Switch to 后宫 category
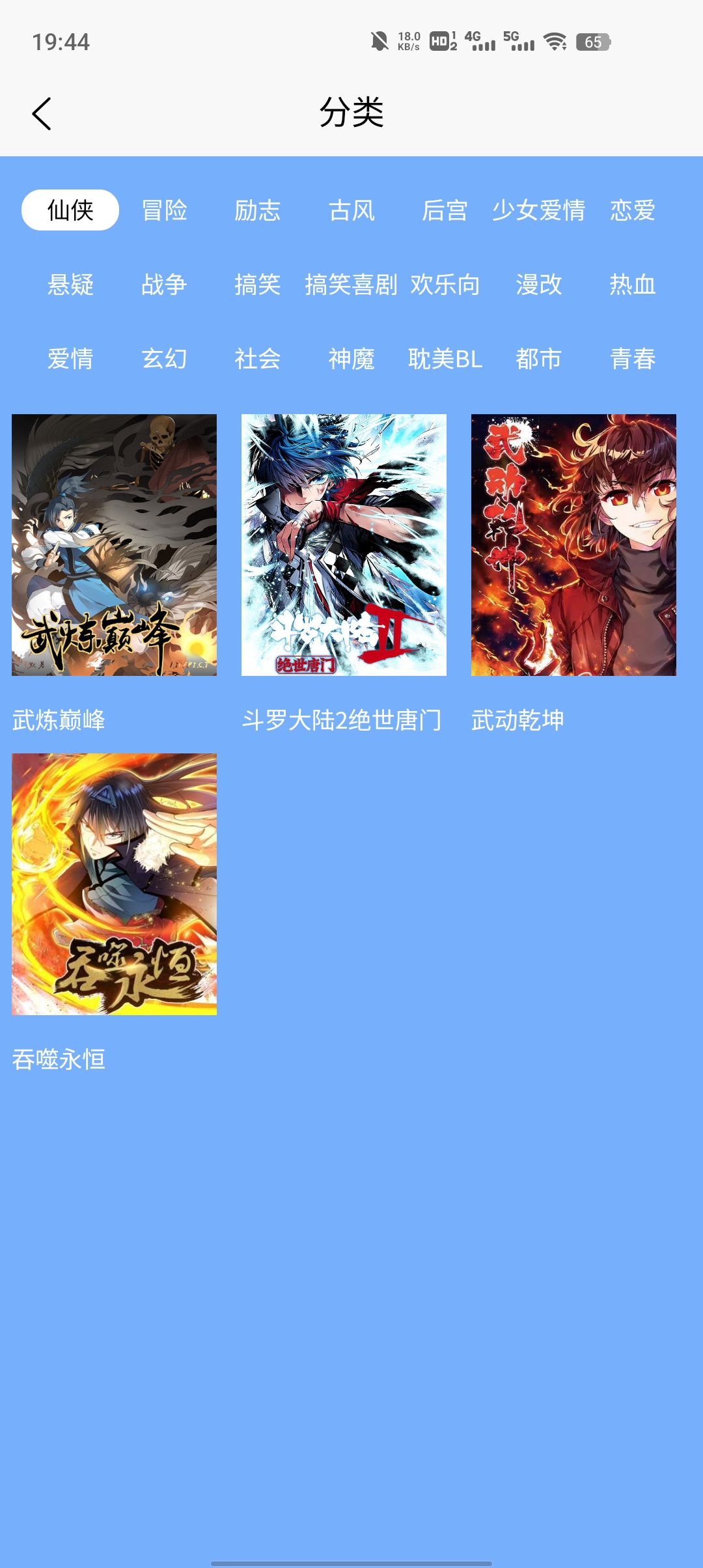Screen dimensions: 703x1568 pyautogui.click(x=445, y=210)
